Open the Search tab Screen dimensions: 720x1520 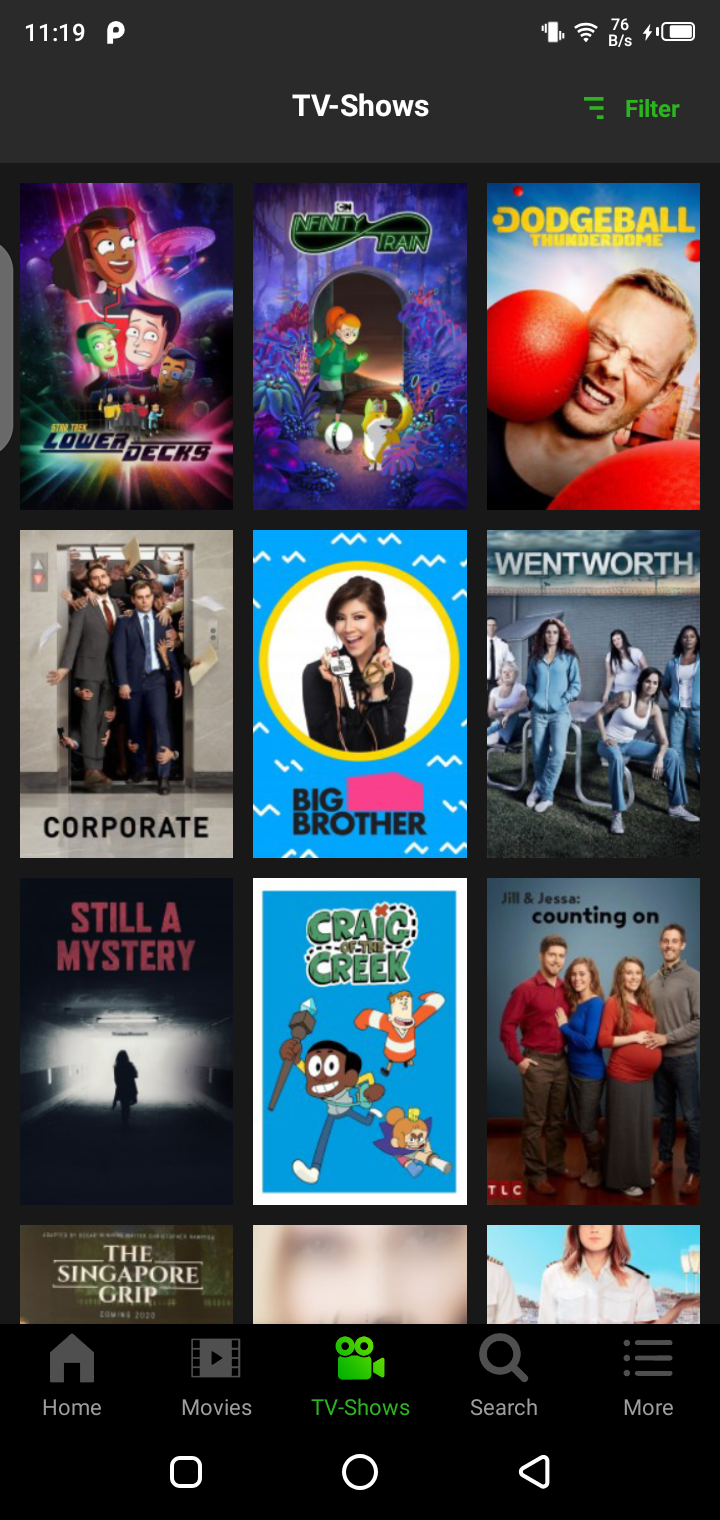pyautogui.click(x=504, y=1377)
